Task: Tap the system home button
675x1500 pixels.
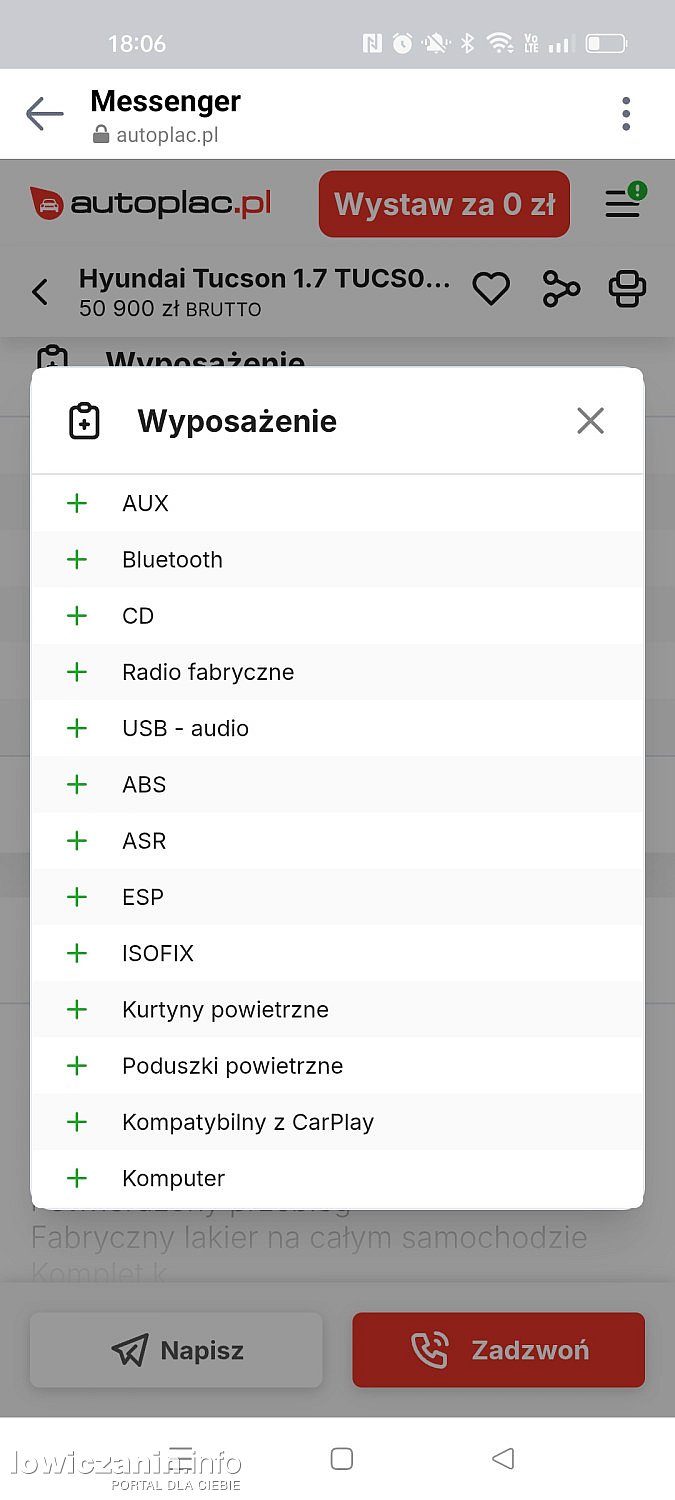Action: tap(341, 1458)
